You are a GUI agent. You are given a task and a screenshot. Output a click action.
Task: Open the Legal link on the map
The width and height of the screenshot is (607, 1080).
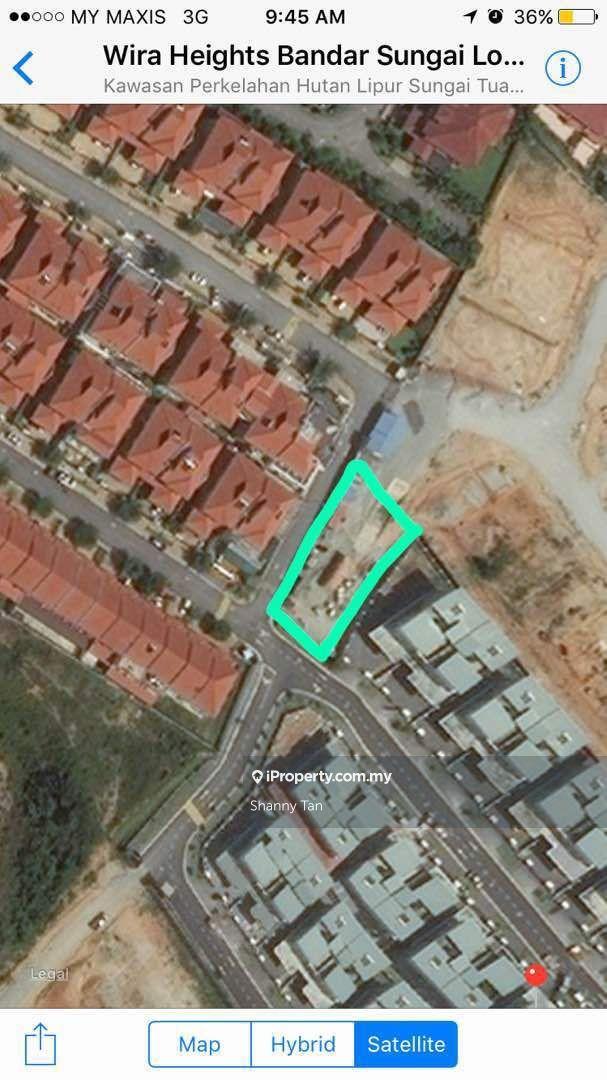(49, 974)
